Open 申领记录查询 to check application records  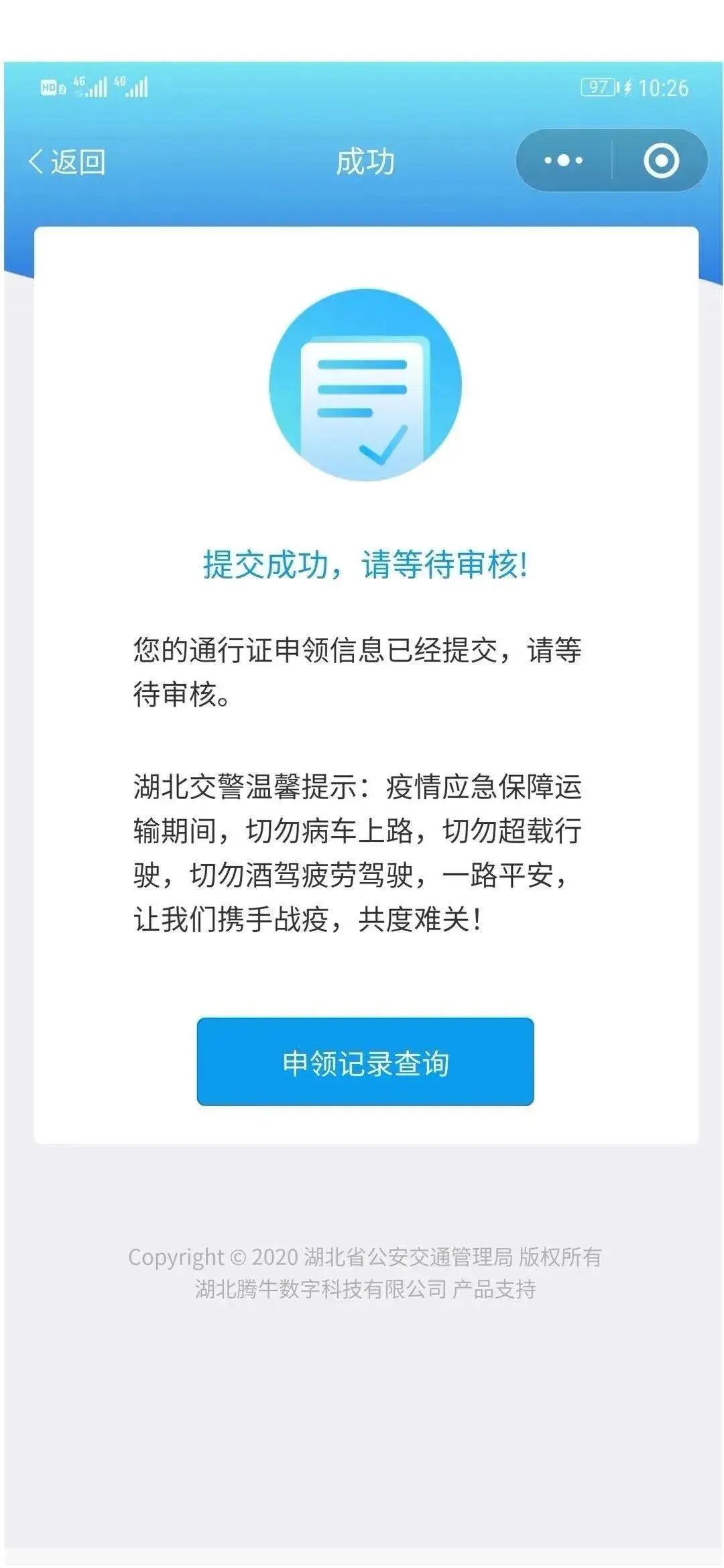point(365,1063)
